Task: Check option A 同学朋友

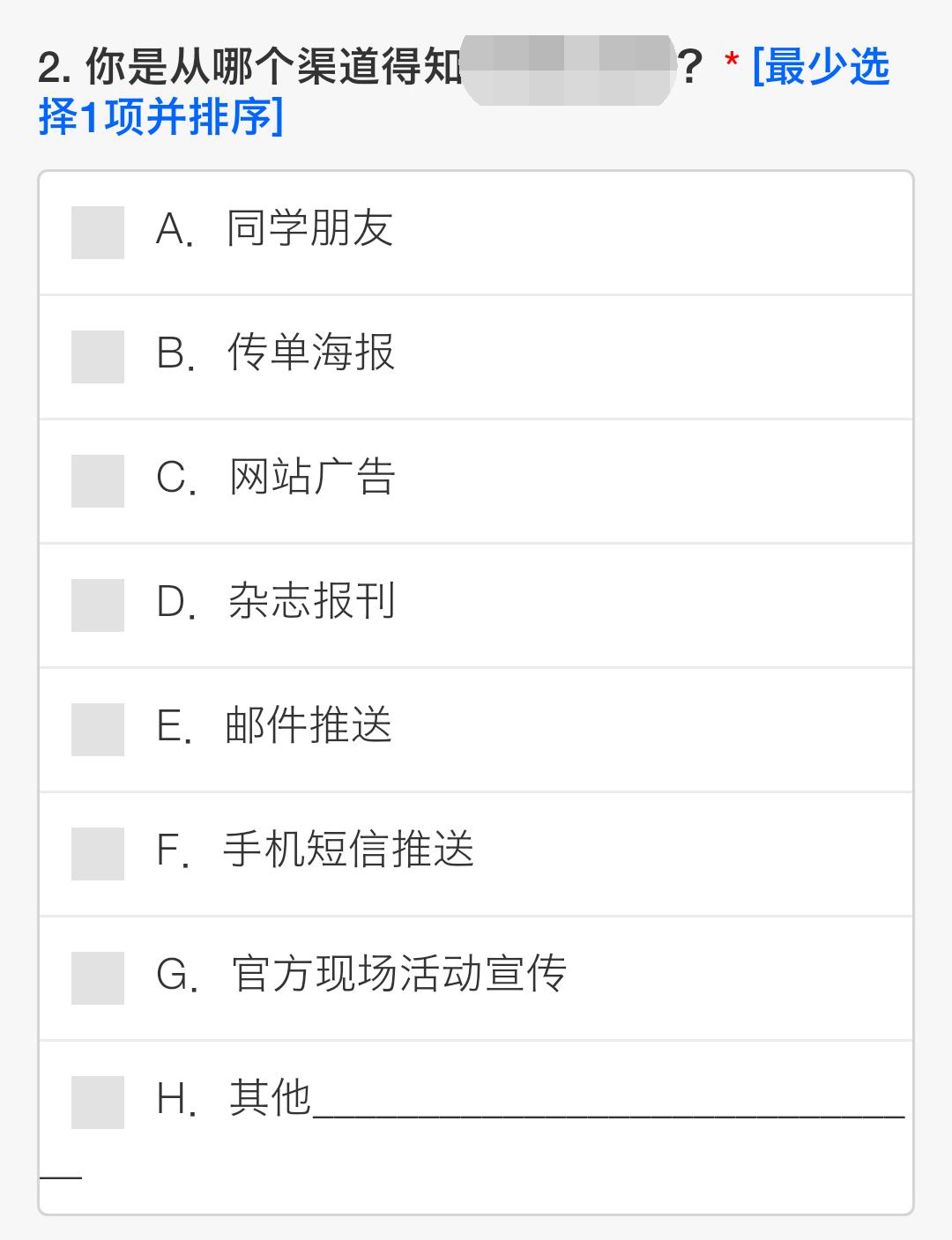Action: tap(97, 234)
